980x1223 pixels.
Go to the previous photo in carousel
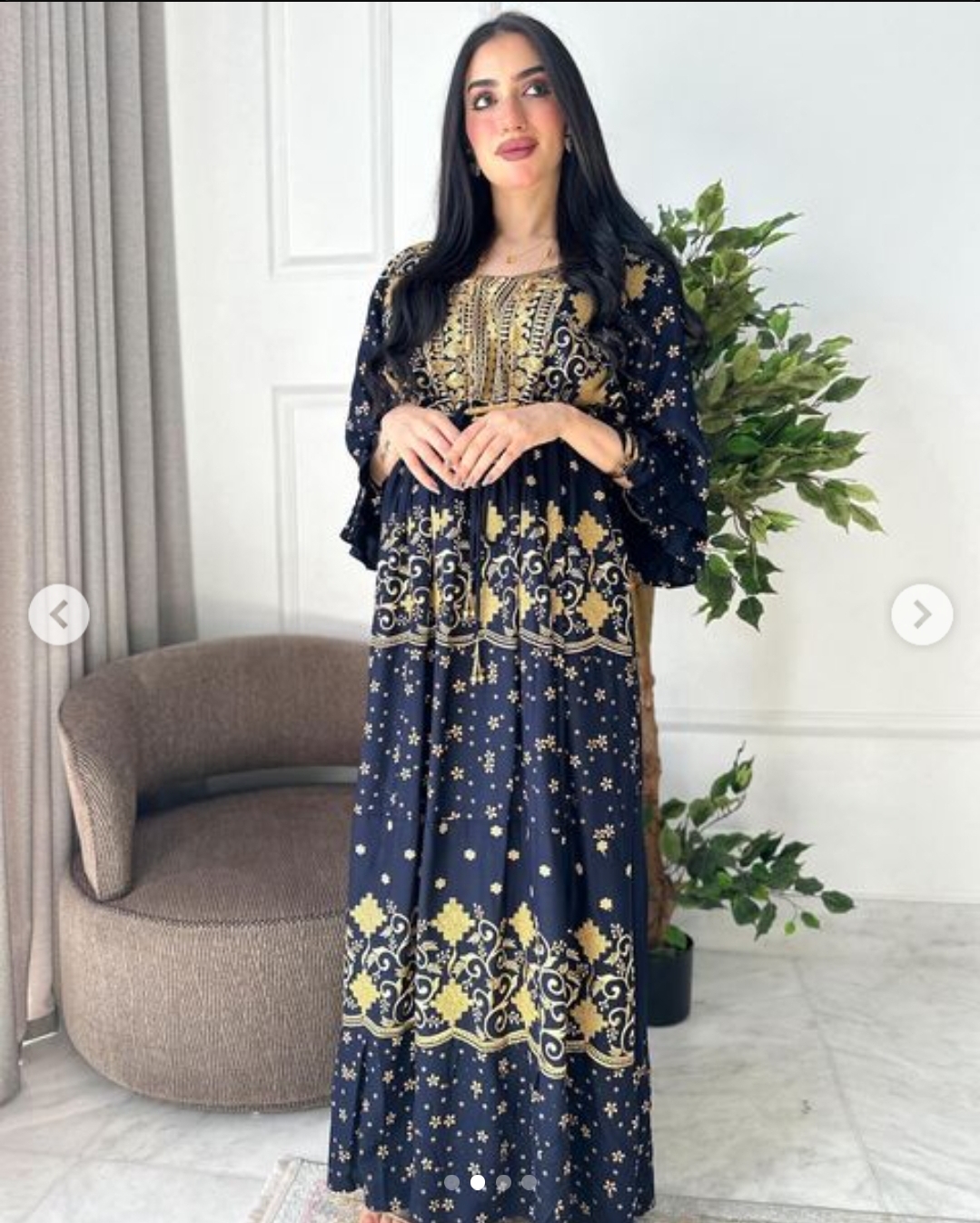click(x=59, y=615)
